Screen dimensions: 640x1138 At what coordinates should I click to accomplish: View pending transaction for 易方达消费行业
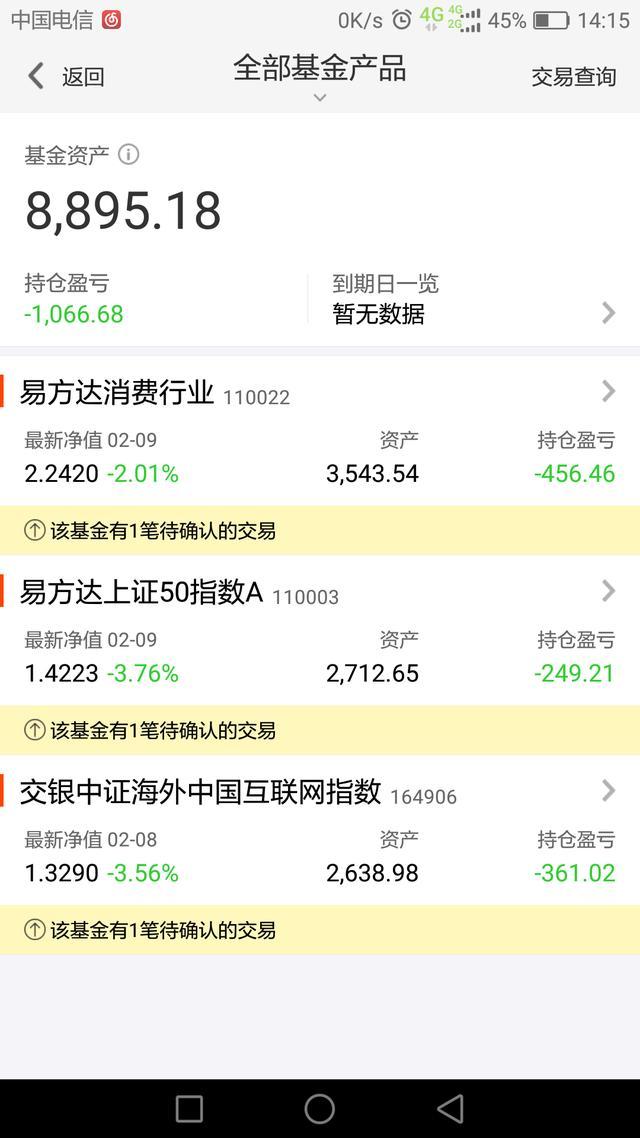click(x=320, y=530)
